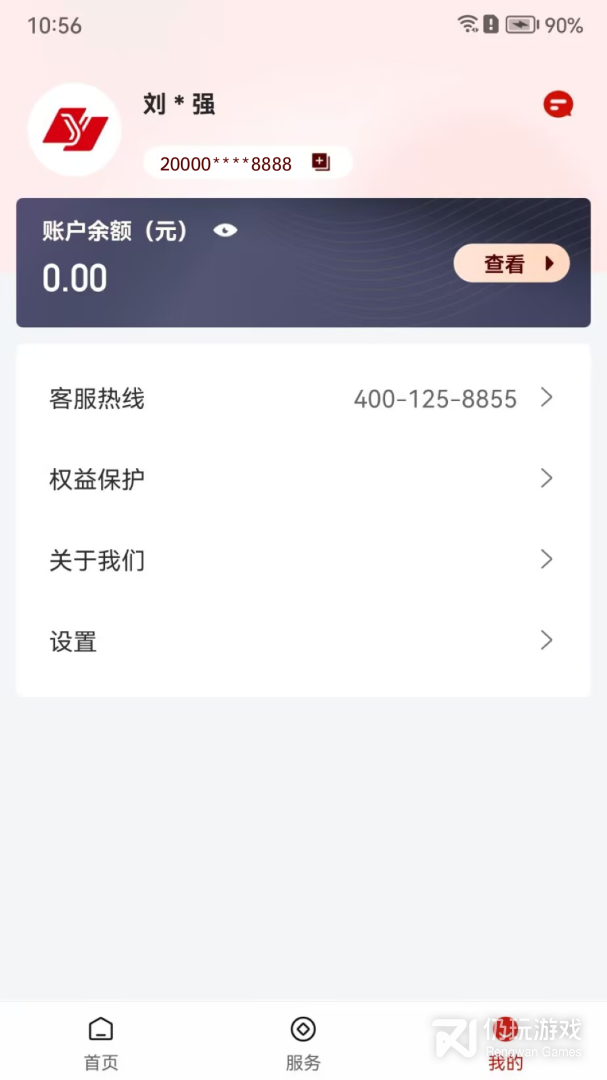Open 权益保护
The width and height of the screenshot is (607, 1080).
click(302, 479)
